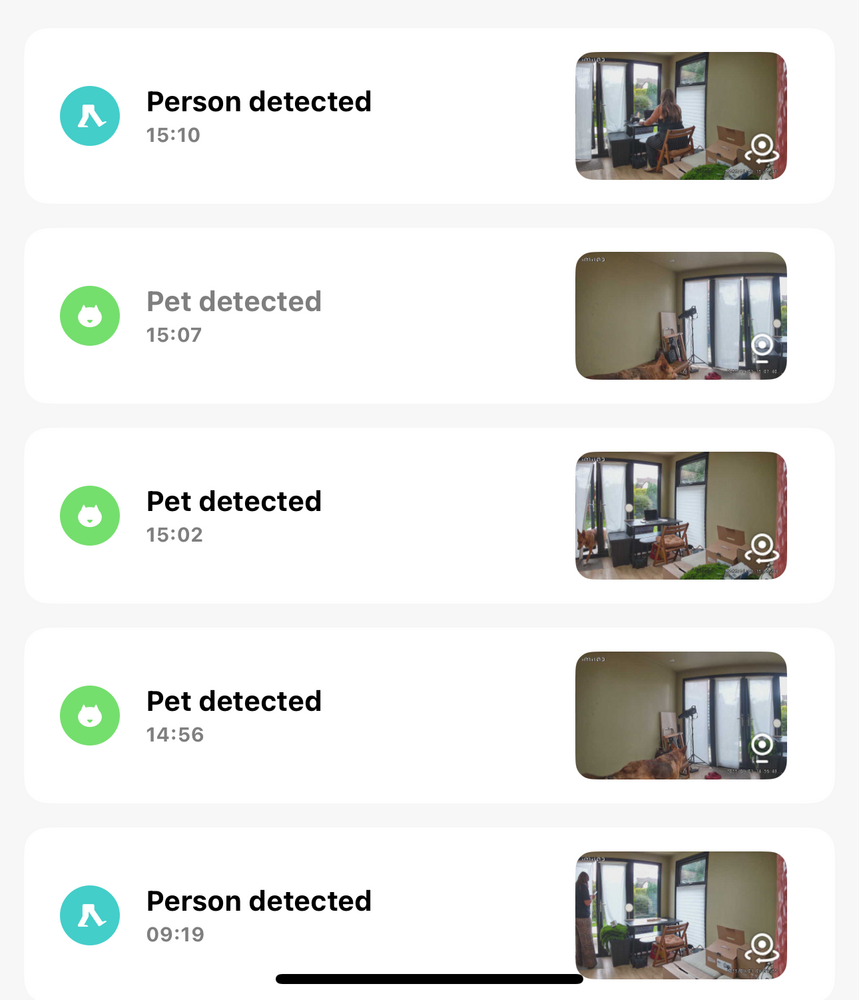This screenshot has height=1000, width=859.
Task: Open the Person detected event at 09:19
Action: pyautogui.click(x=259, y=913)
